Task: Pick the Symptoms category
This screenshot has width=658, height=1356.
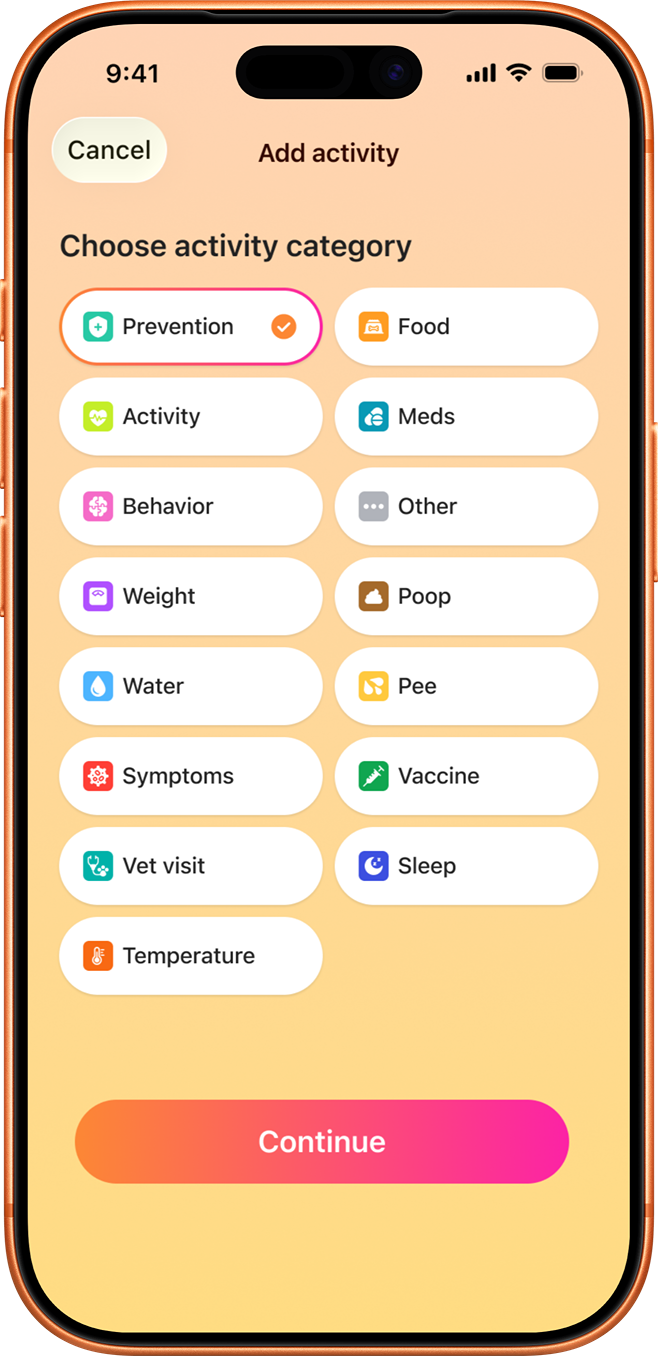Action: [x=190, y=777]
